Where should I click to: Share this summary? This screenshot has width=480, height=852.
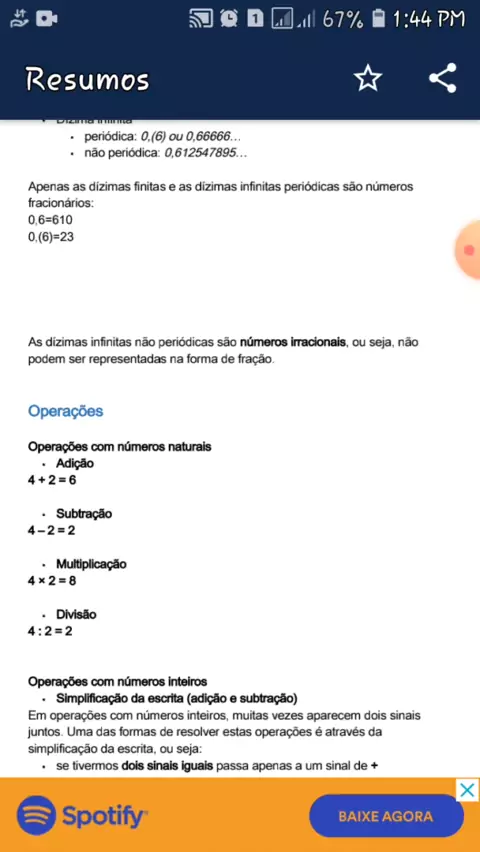point(442,79)
